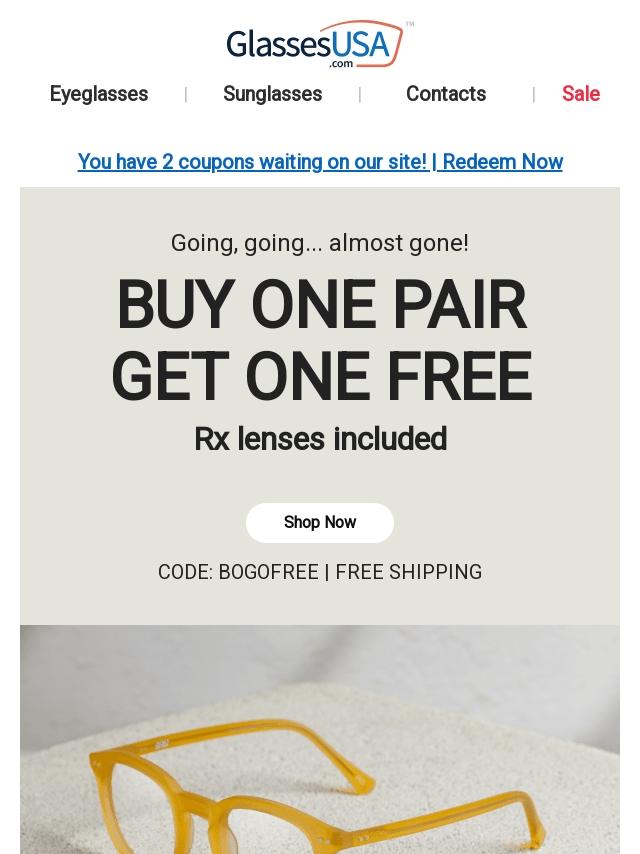Open the Sale link
Image resolution: width=640 pixels, height=854 pixels.
tap(580, 94)
